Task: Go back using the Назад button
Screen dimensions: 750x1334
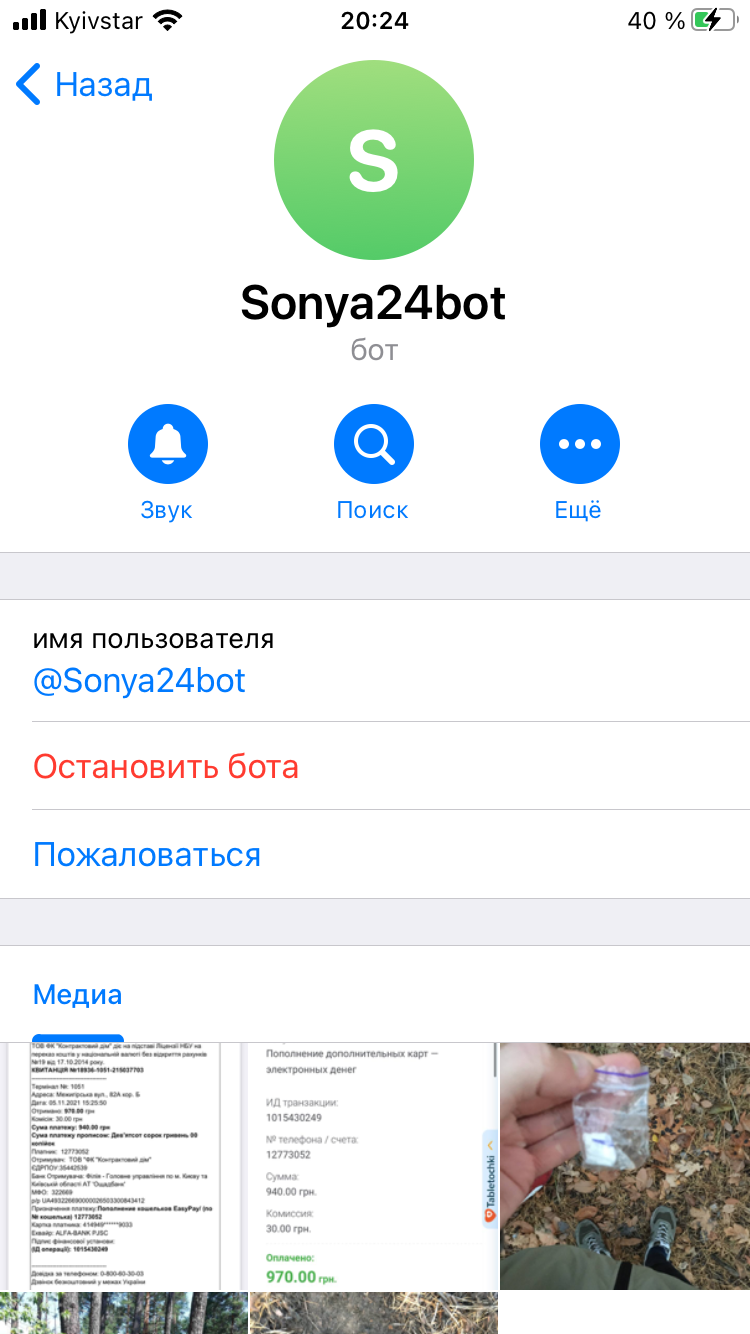Action: point(84,85)
